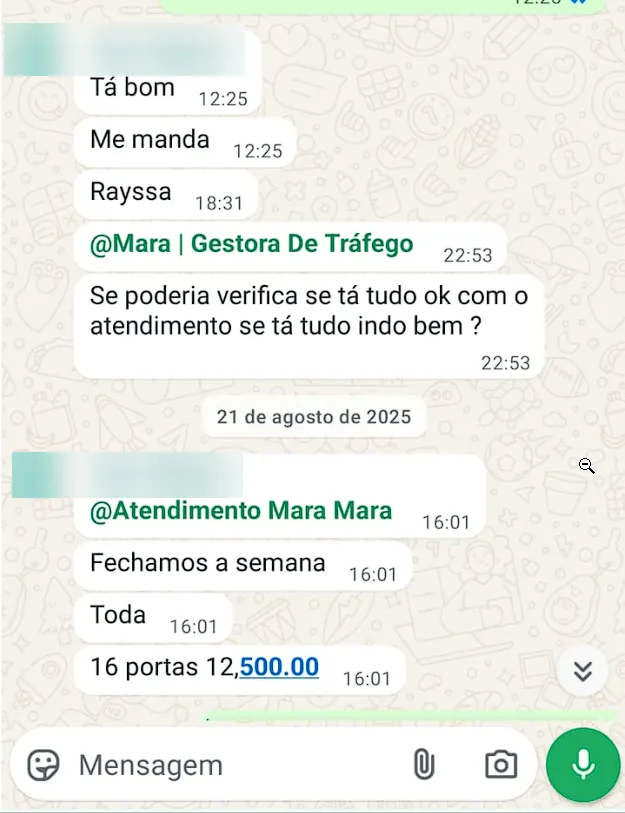Tap the @Mara | Gestora De Tráfego mention
This screenshot has height=813, width=625.
[x=251, y=244]
